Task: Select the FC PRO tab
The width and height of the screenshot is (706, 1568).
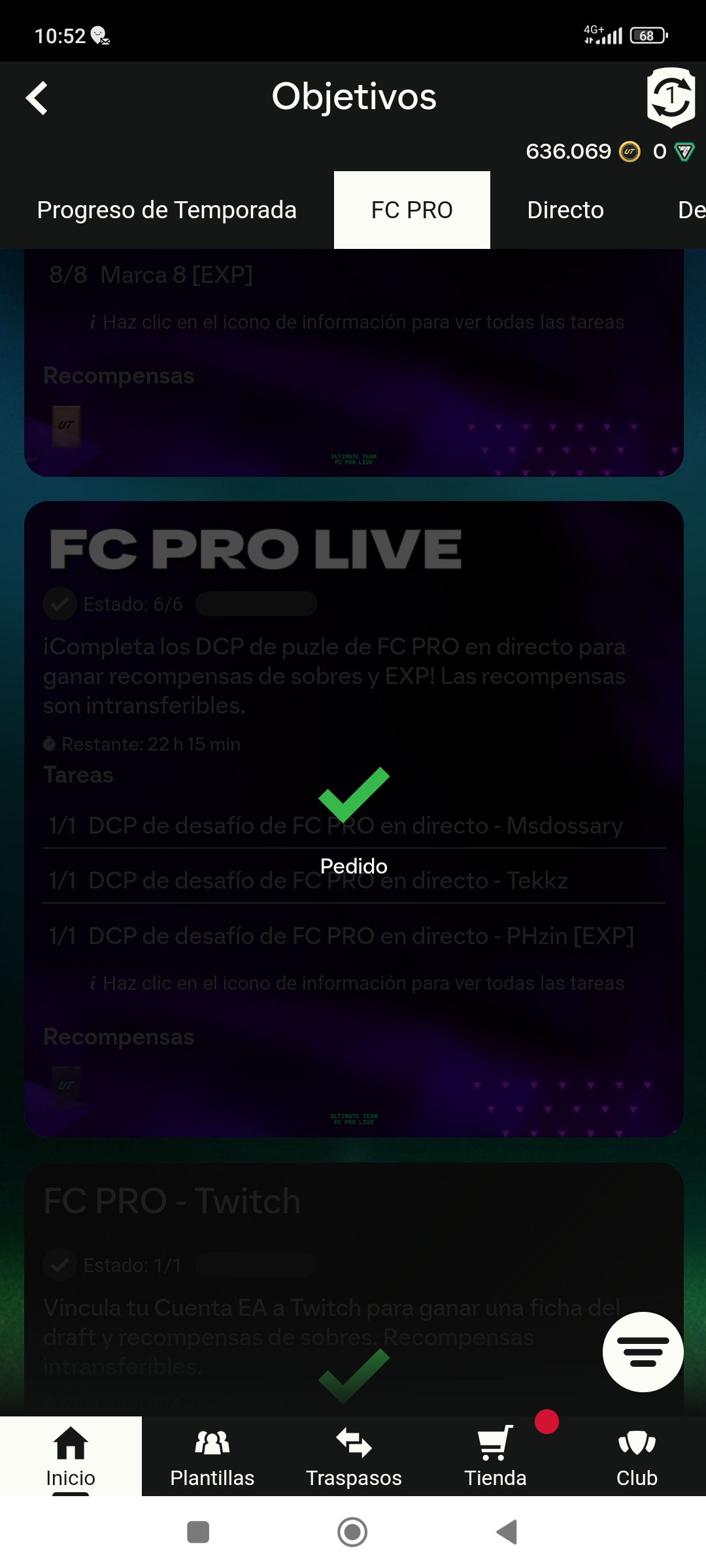Action: 412,210
